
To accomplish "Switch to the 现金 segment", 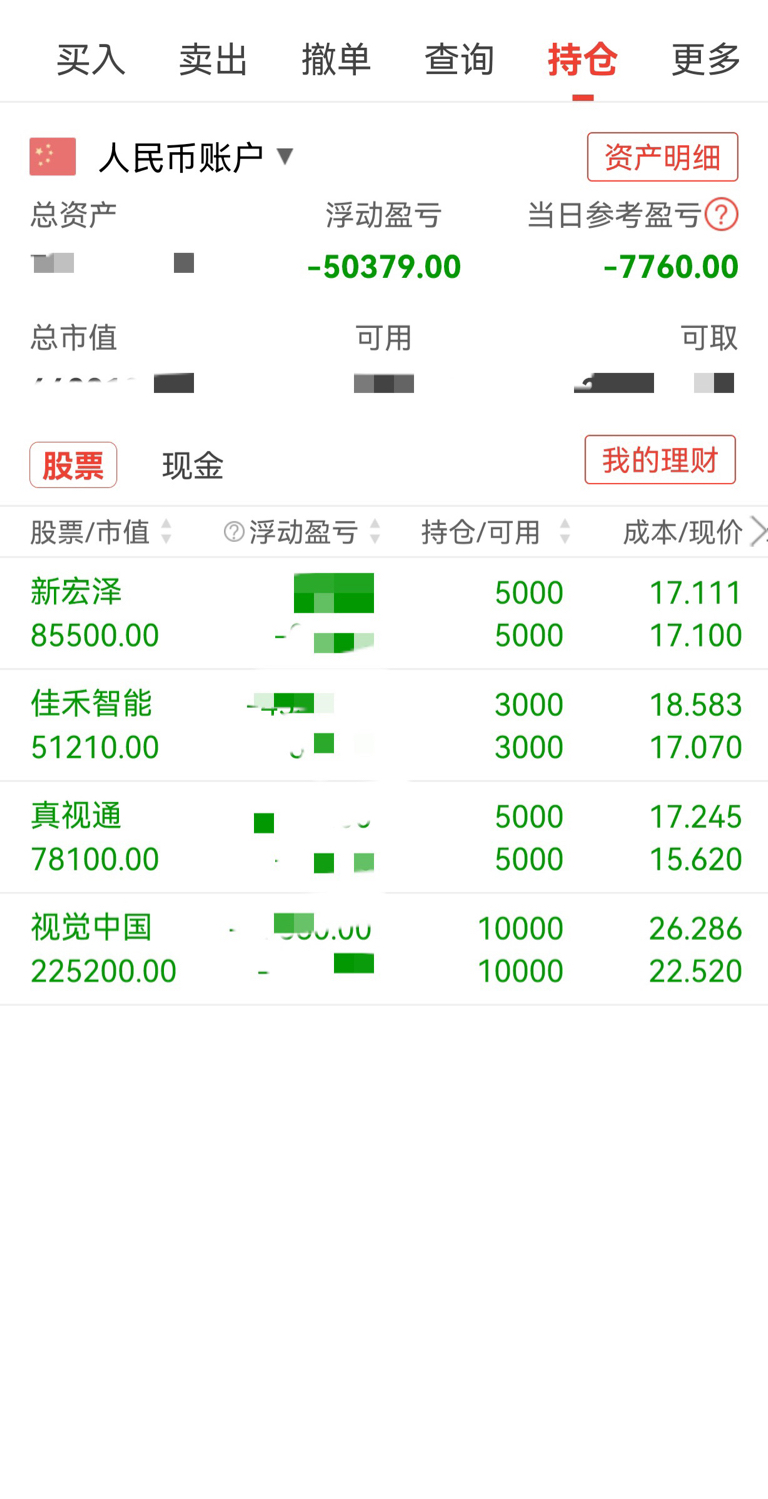I will tap(193, 465).
